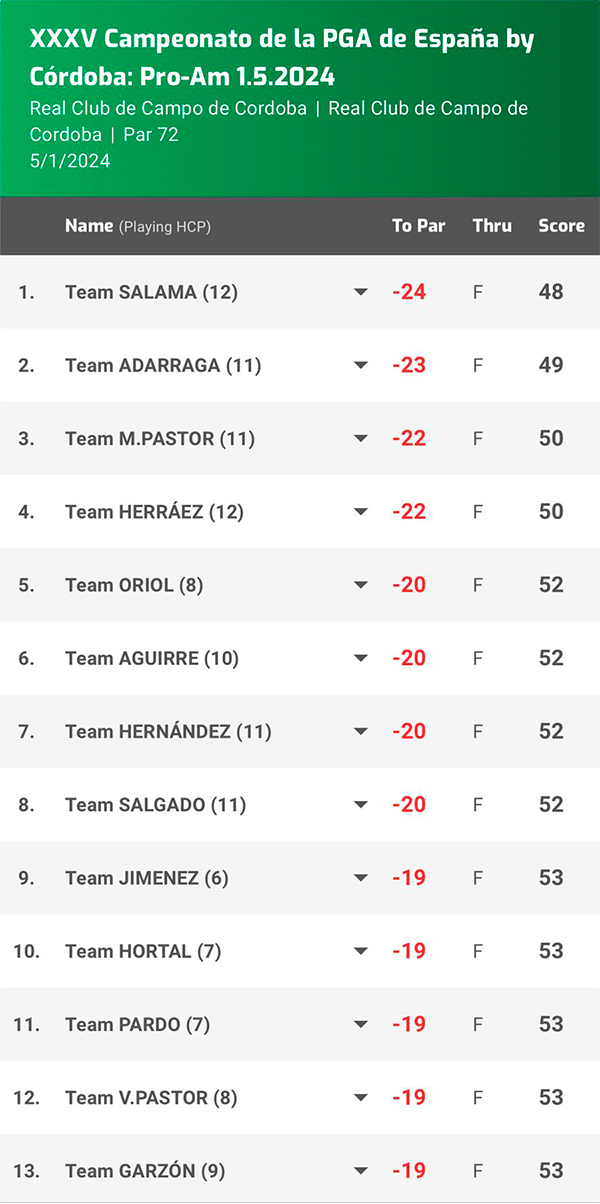600x1204 pixels.
Task: Expand the Team GARZÓN entry
Action: click(361, 1170)
